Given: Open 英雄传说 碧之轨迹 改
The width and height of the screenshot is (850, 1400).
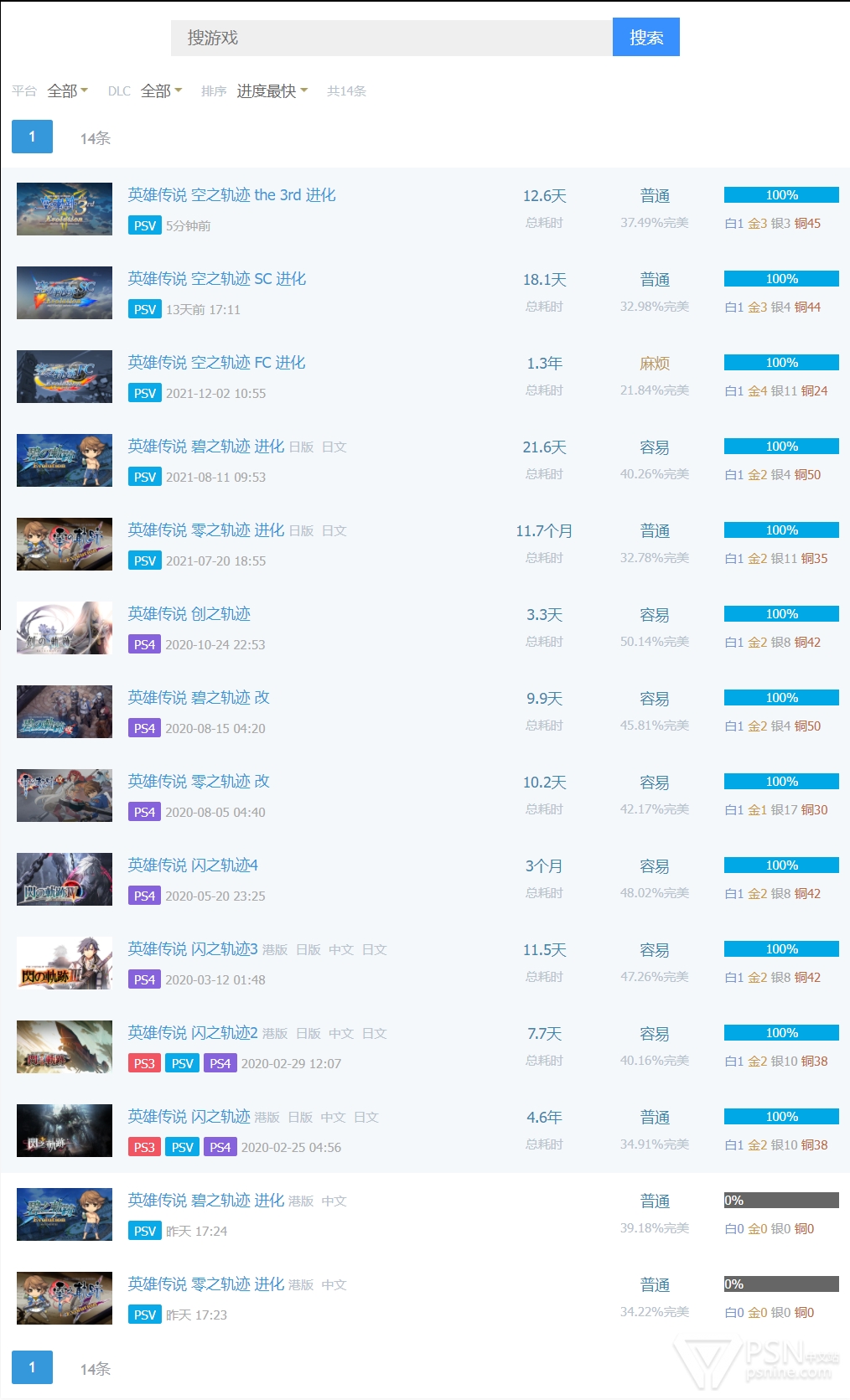Looking at the screenshot, I should pyautogui.click(x=199, y=698).
